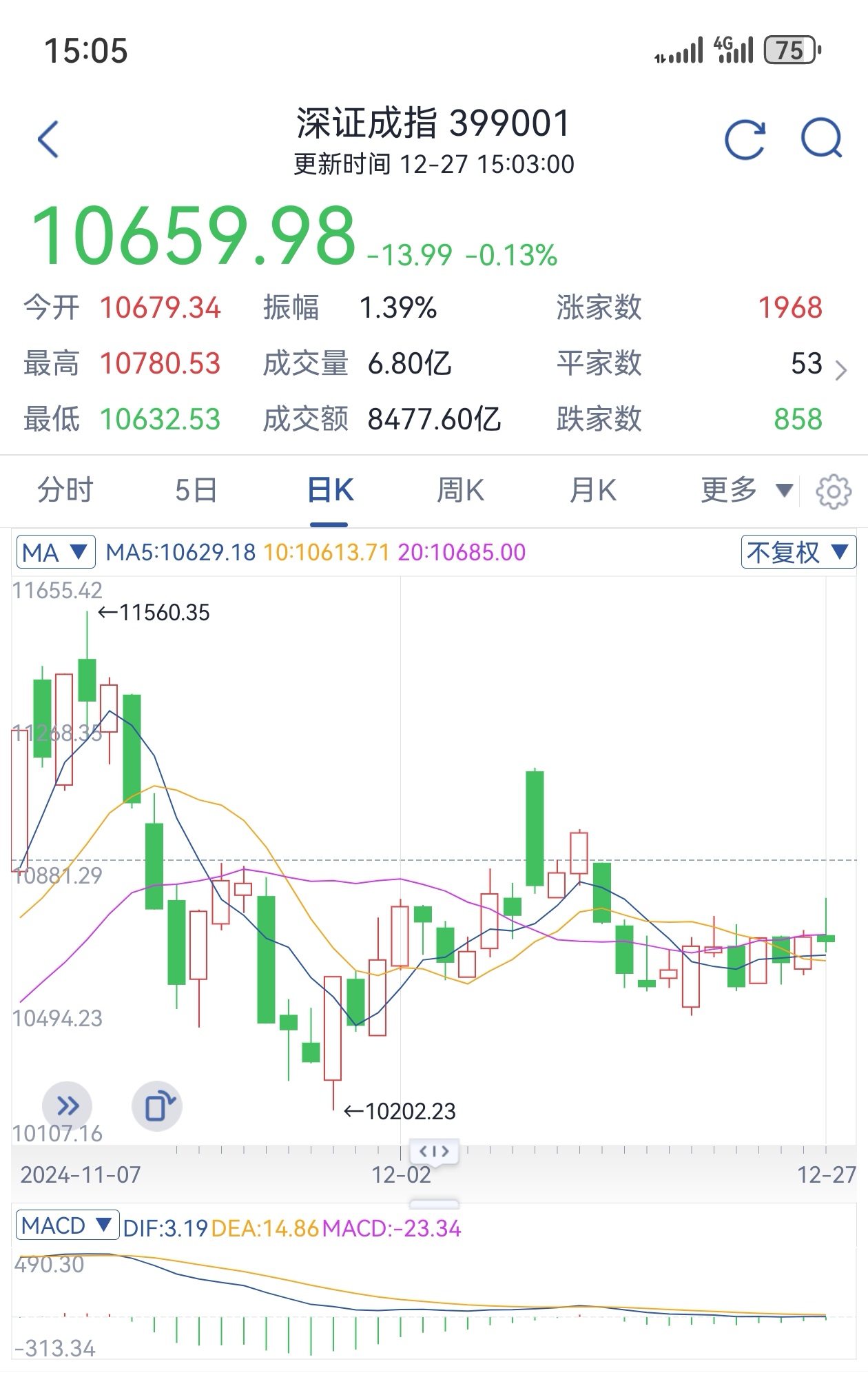Tap the back arrow to exit the chart
Image resolution: width=868 pixels, height=1375 pixels.
click(x=47, y=139)
